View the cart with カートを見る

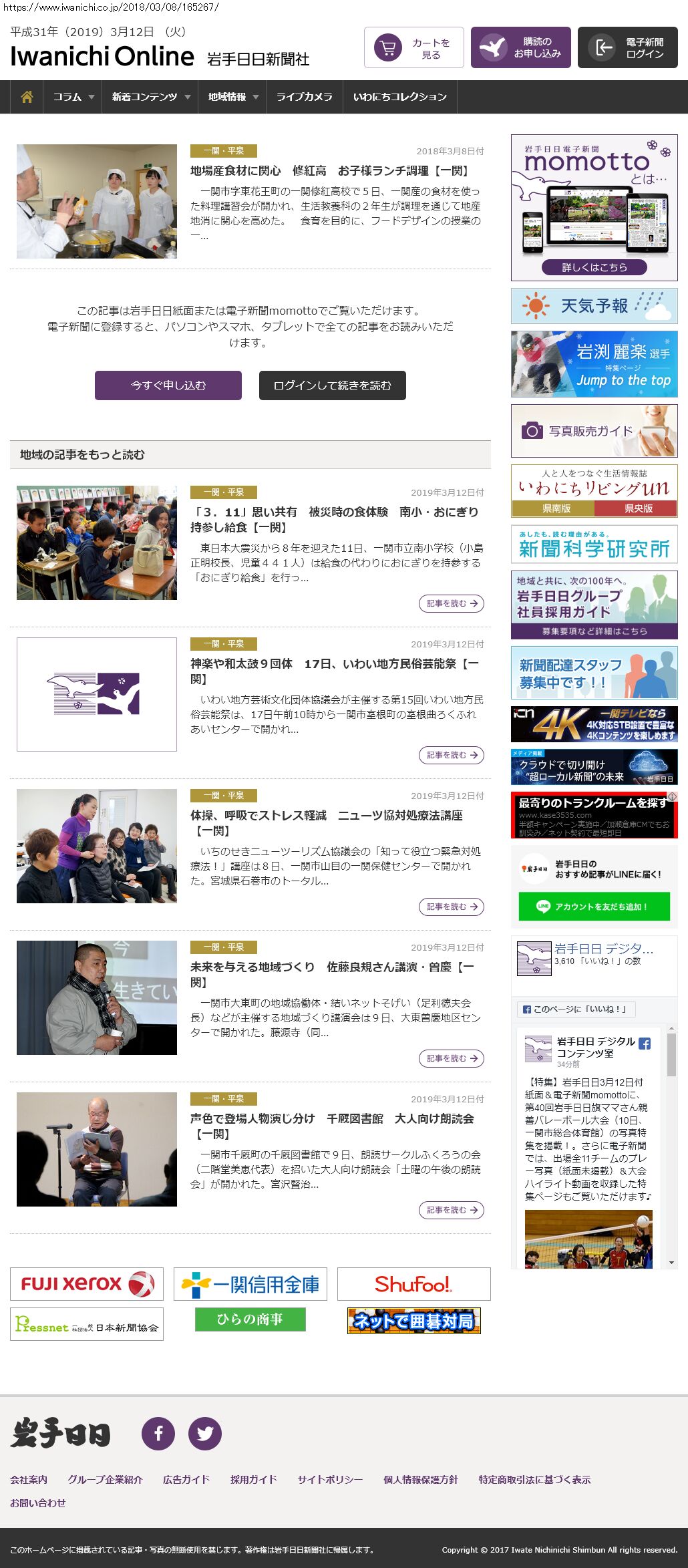click(413, 47)
